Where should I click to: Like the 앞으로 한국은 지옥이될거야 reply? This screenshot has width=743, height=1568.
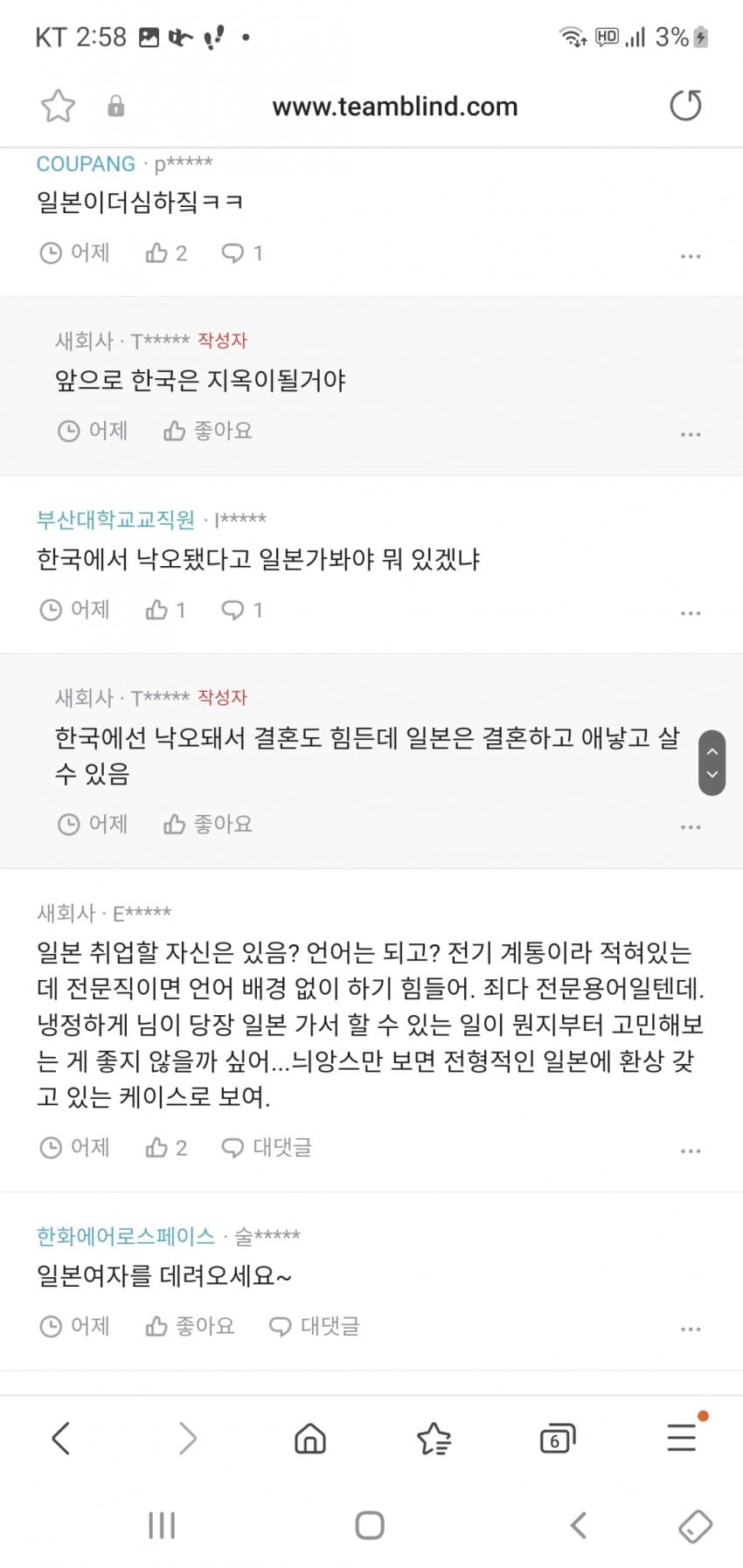coord(208,431)
